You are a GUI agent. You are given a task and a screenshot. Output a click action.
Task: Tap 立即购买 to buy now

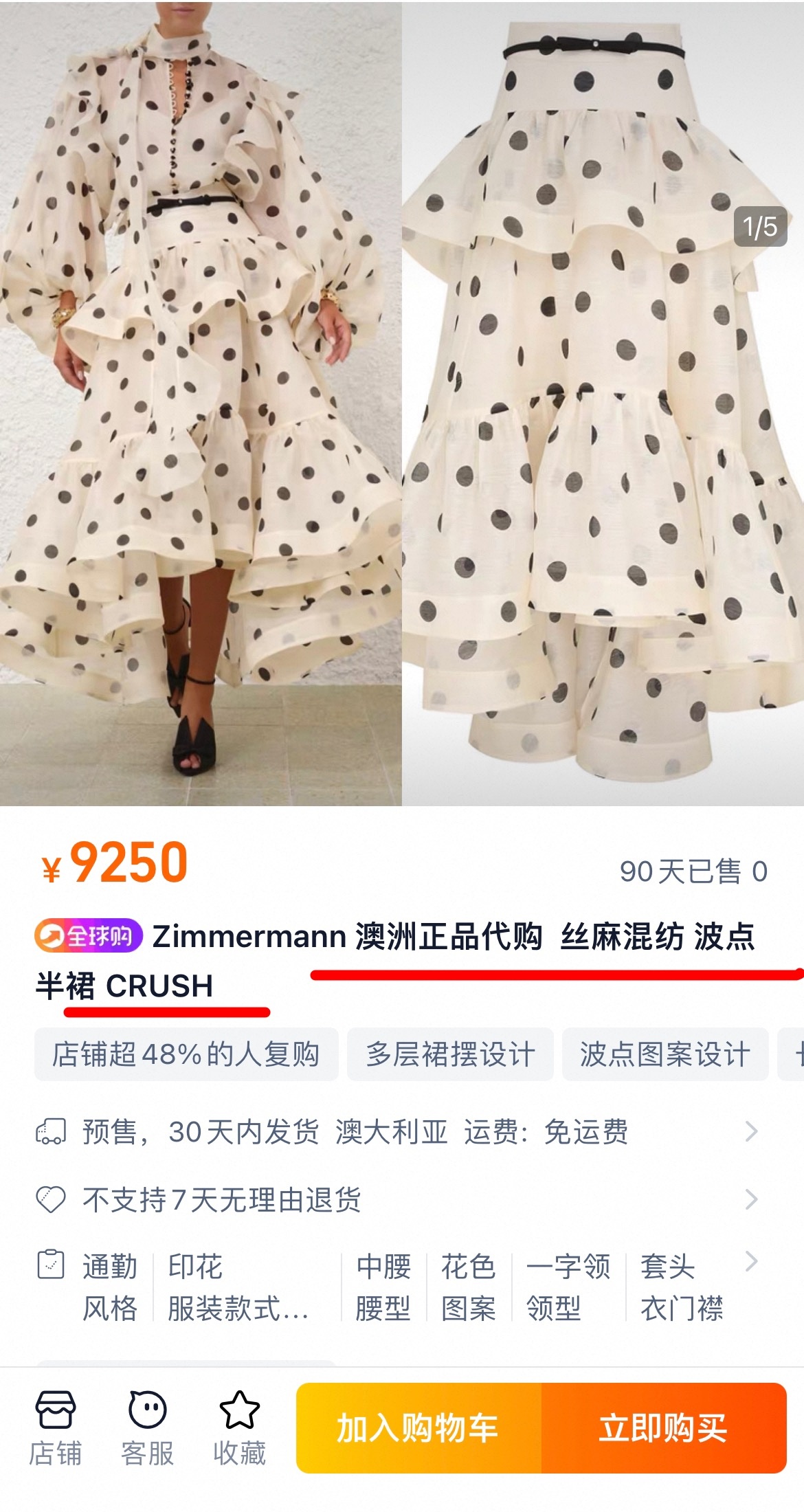tap(663, 1428)
